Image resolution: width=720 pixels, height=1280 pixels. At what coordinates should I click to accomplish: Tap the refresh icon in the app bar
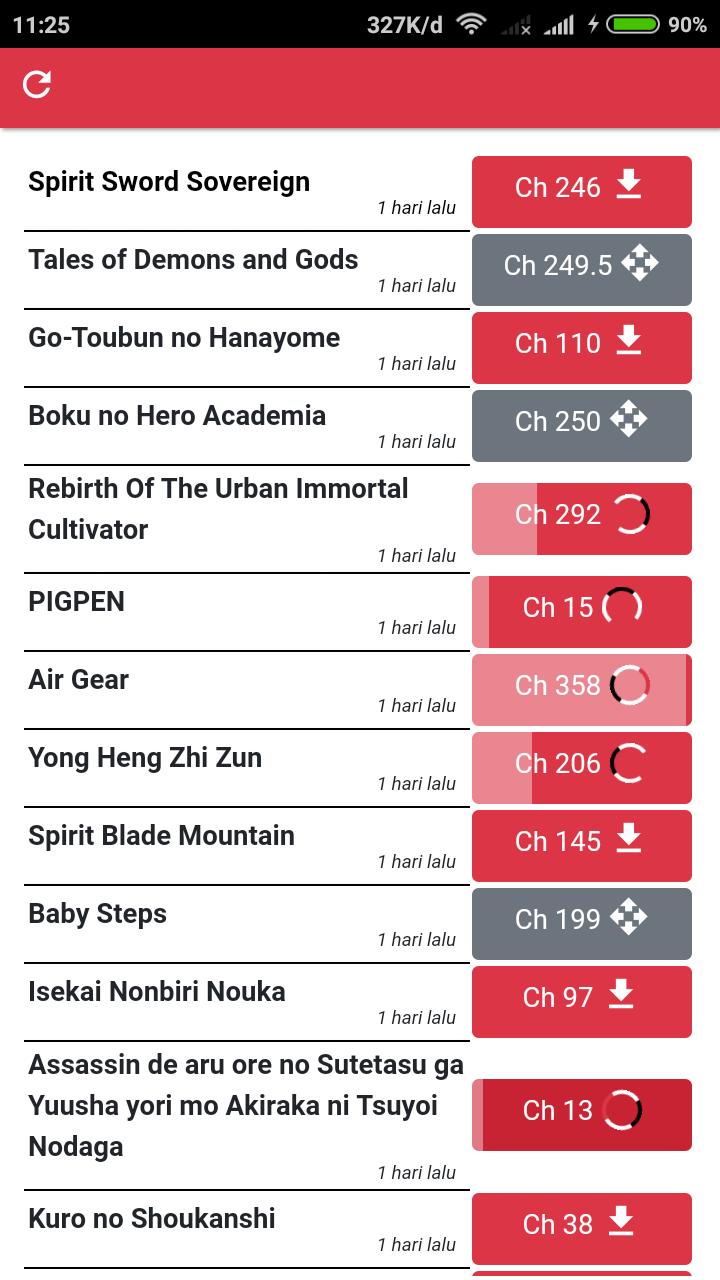click(x=37, y=85)
